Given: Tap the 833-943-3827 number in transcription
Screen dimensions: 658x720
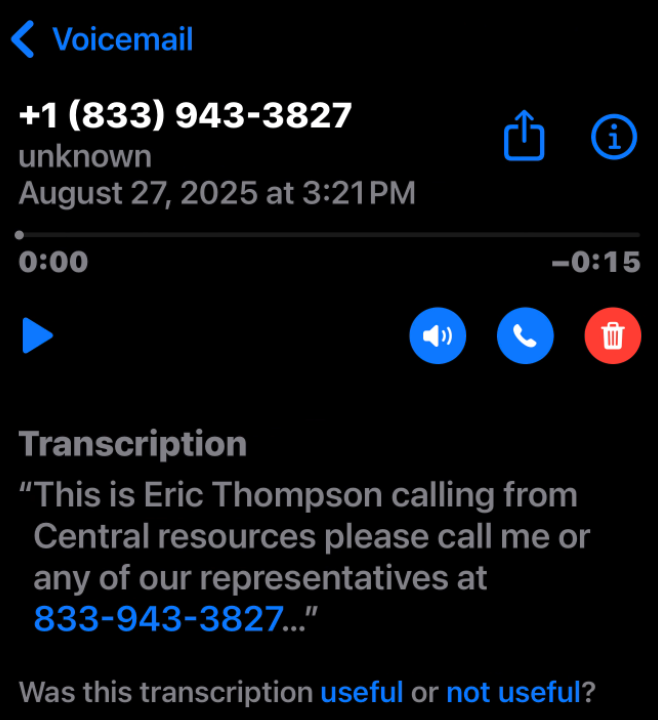Looking at the screenshot, I should tap(157, 620).
